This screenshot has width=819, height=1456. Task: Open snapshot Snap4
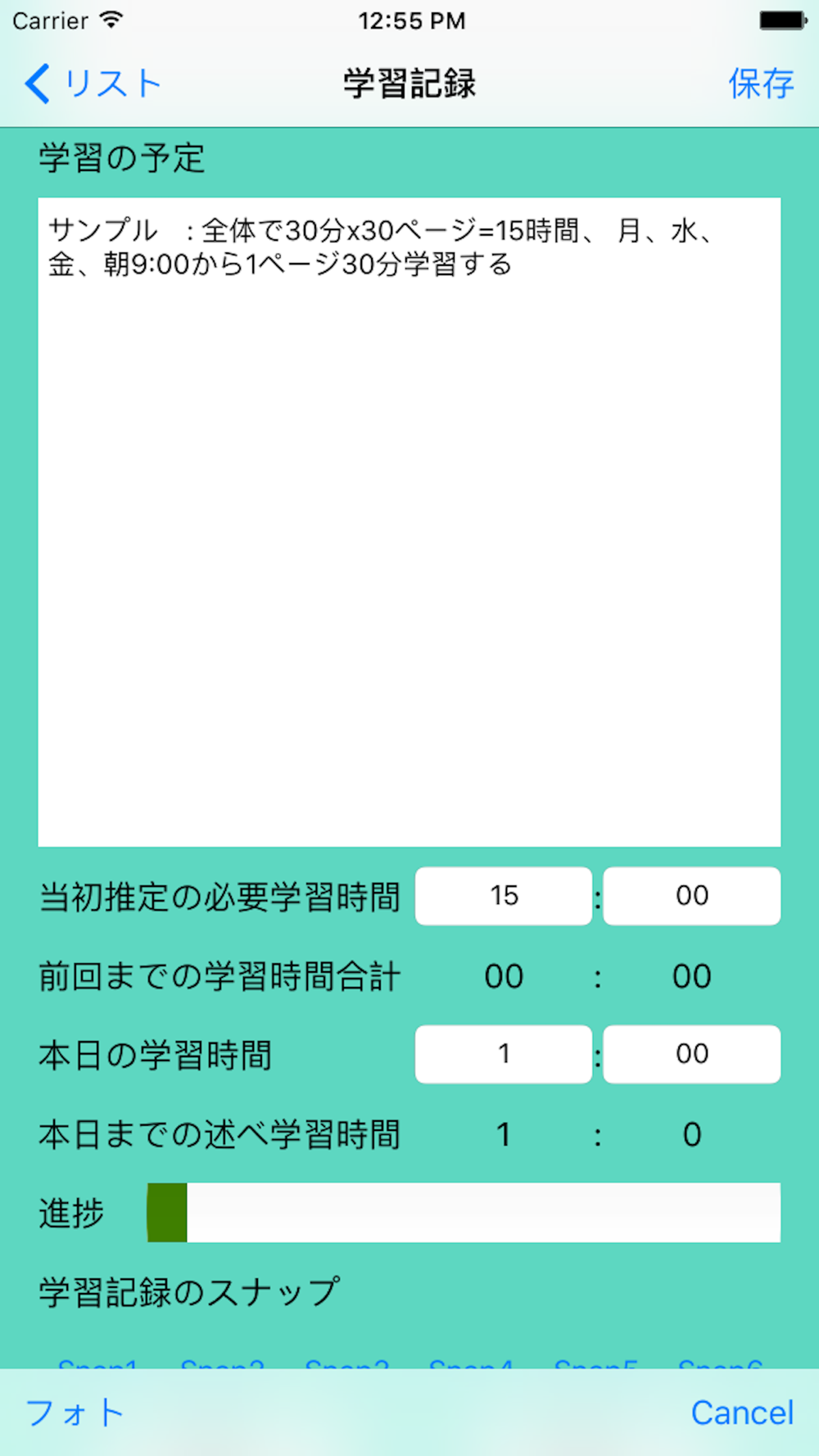click(472, 1363)
